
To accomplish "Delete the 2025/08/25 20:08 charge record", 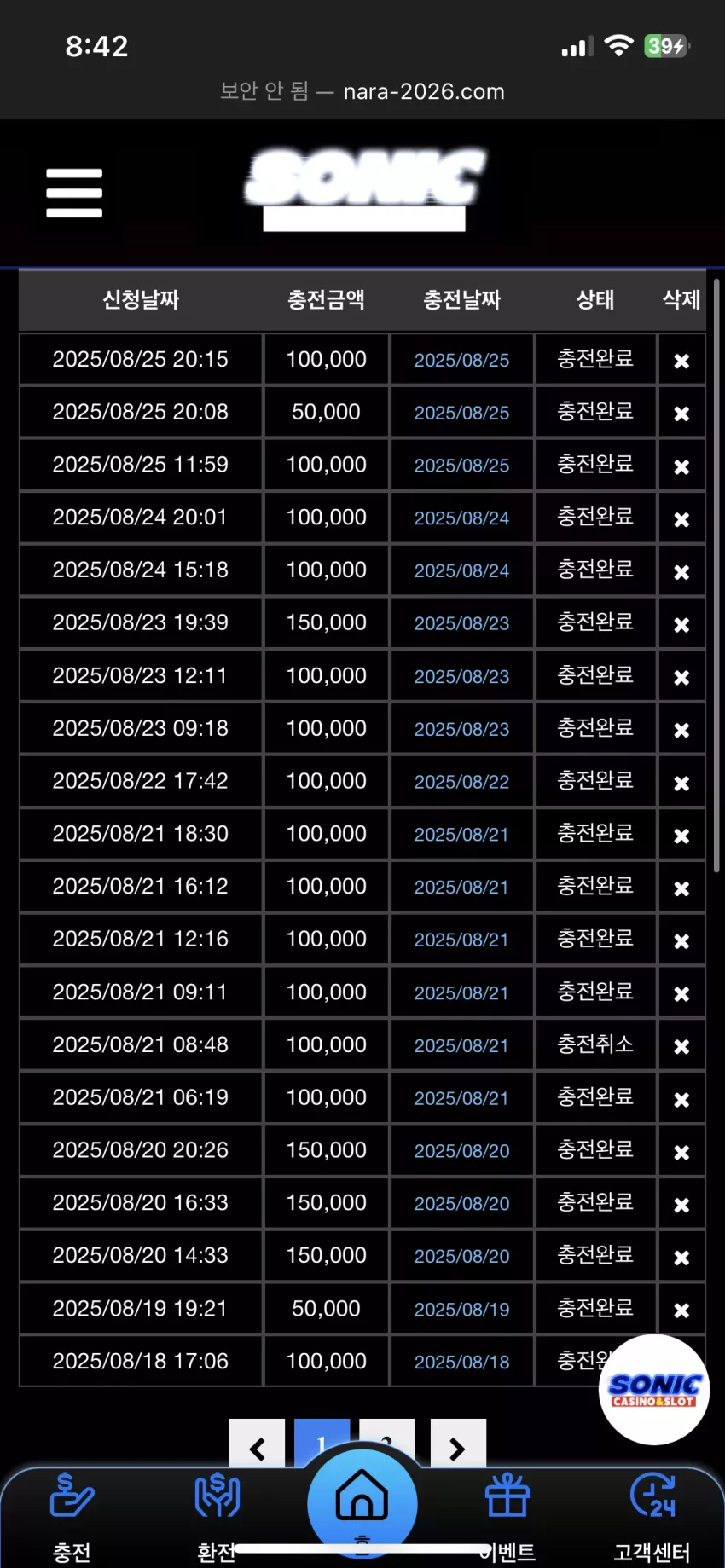I will point(681,414).
